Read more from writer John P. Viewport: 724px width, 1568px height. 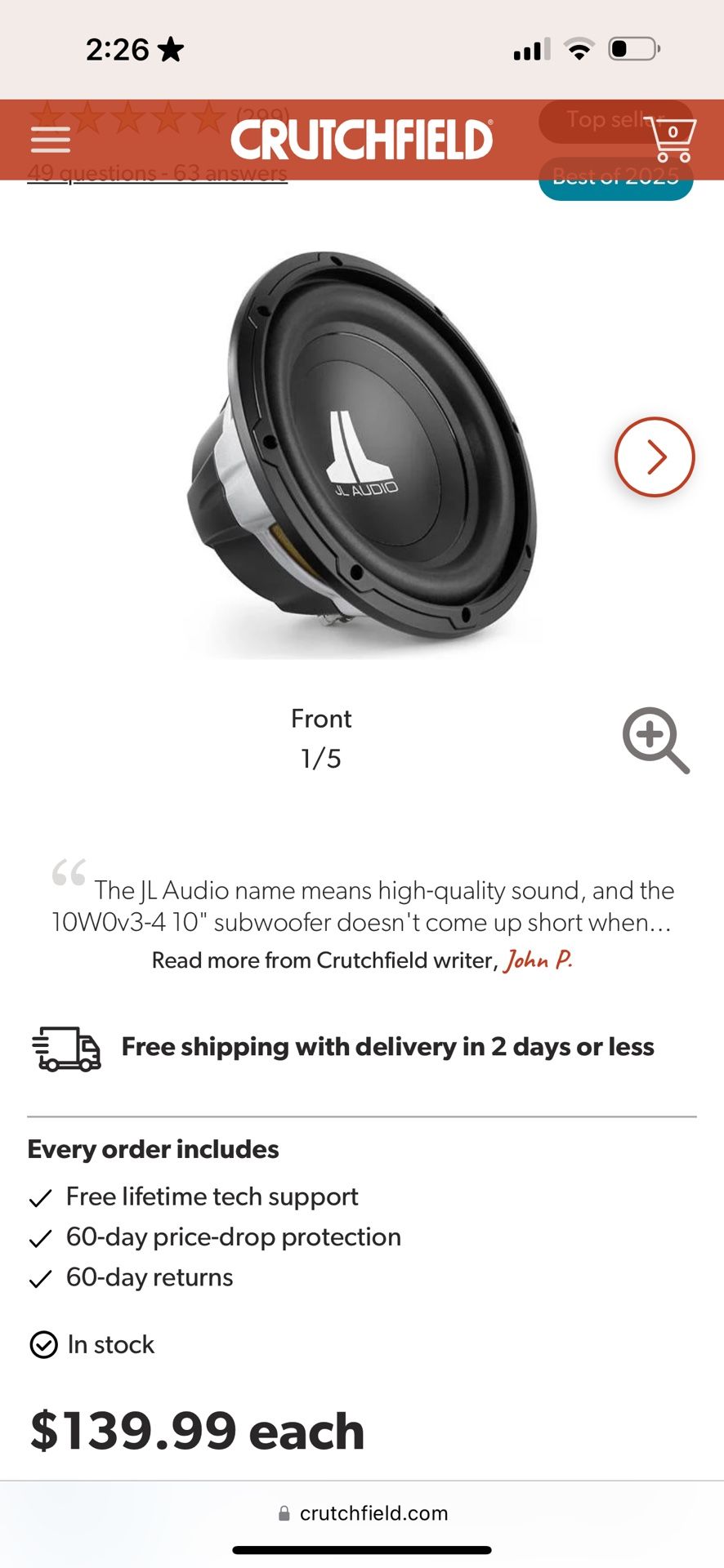click(x=538, y=960)
